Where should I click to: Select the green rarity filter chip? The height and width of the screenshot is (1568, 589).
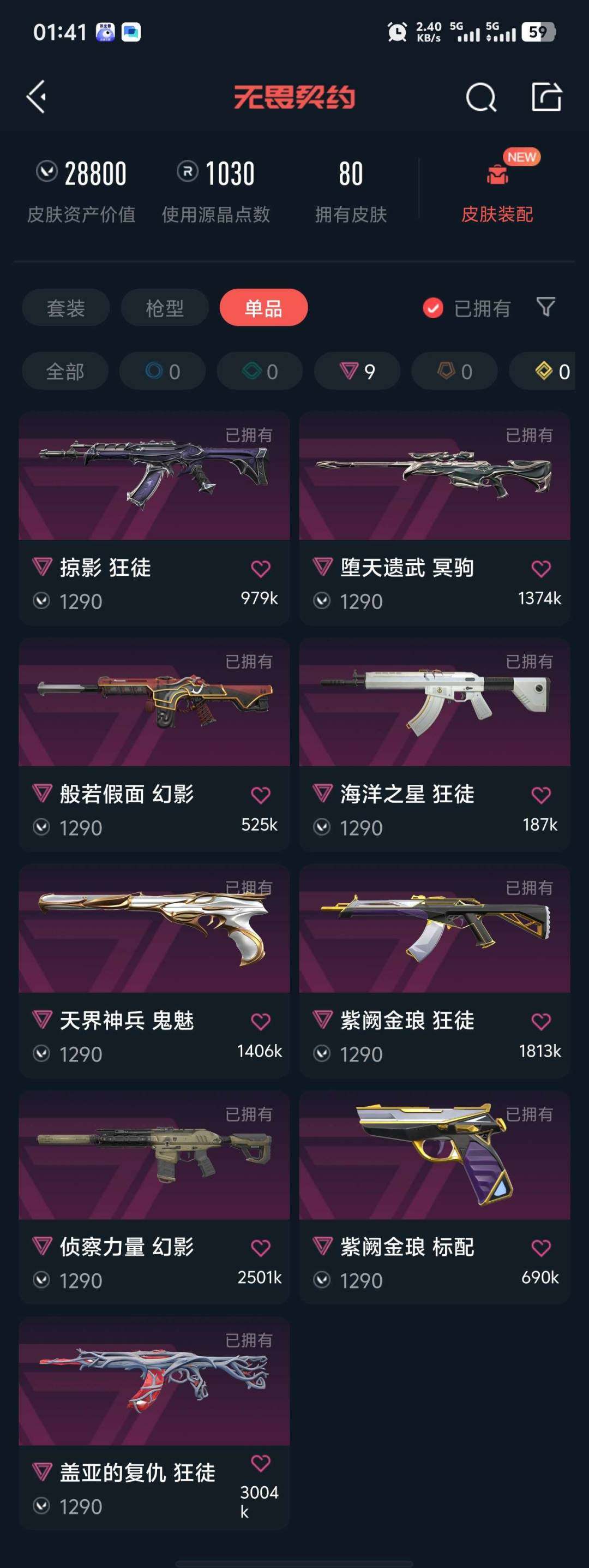pos(259,371)
